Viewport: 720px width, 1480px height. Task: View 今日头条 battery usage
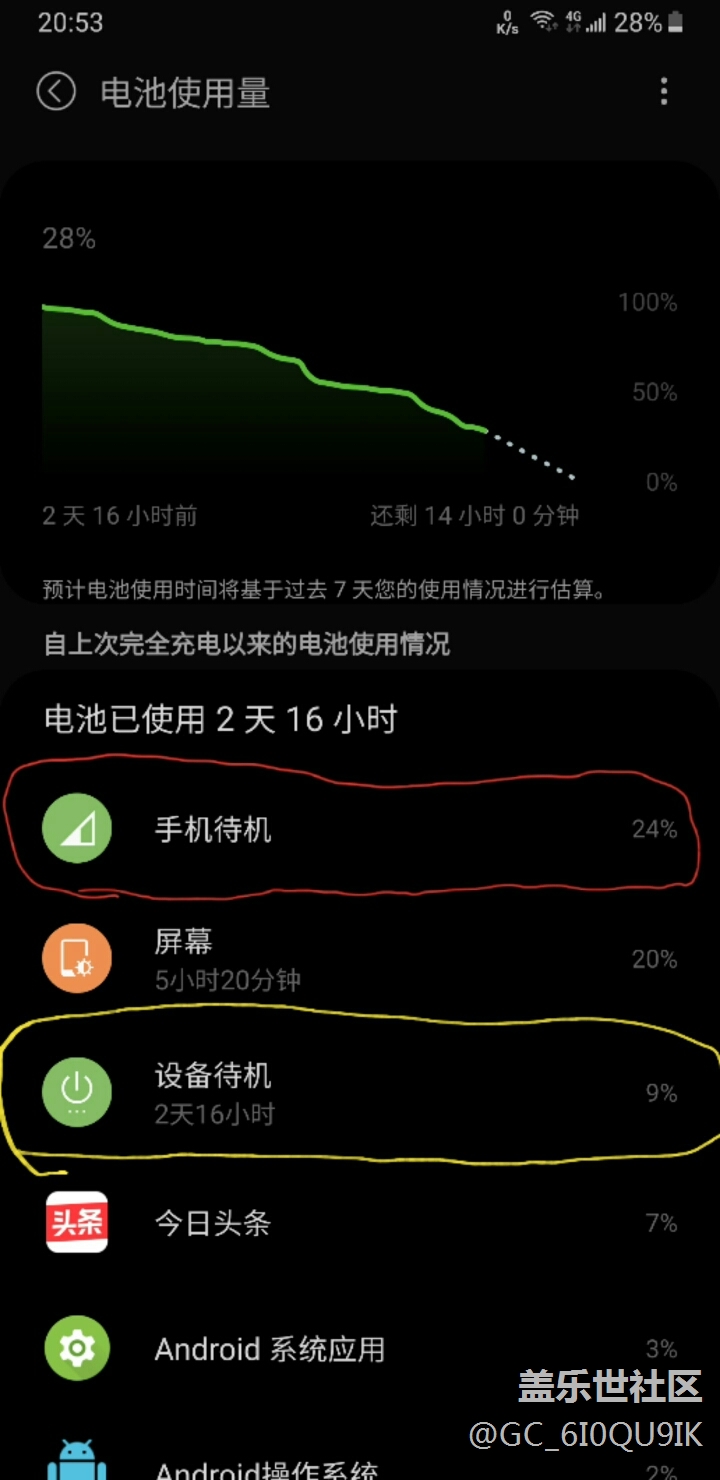pyautogui.click(x=360, y=1223)
